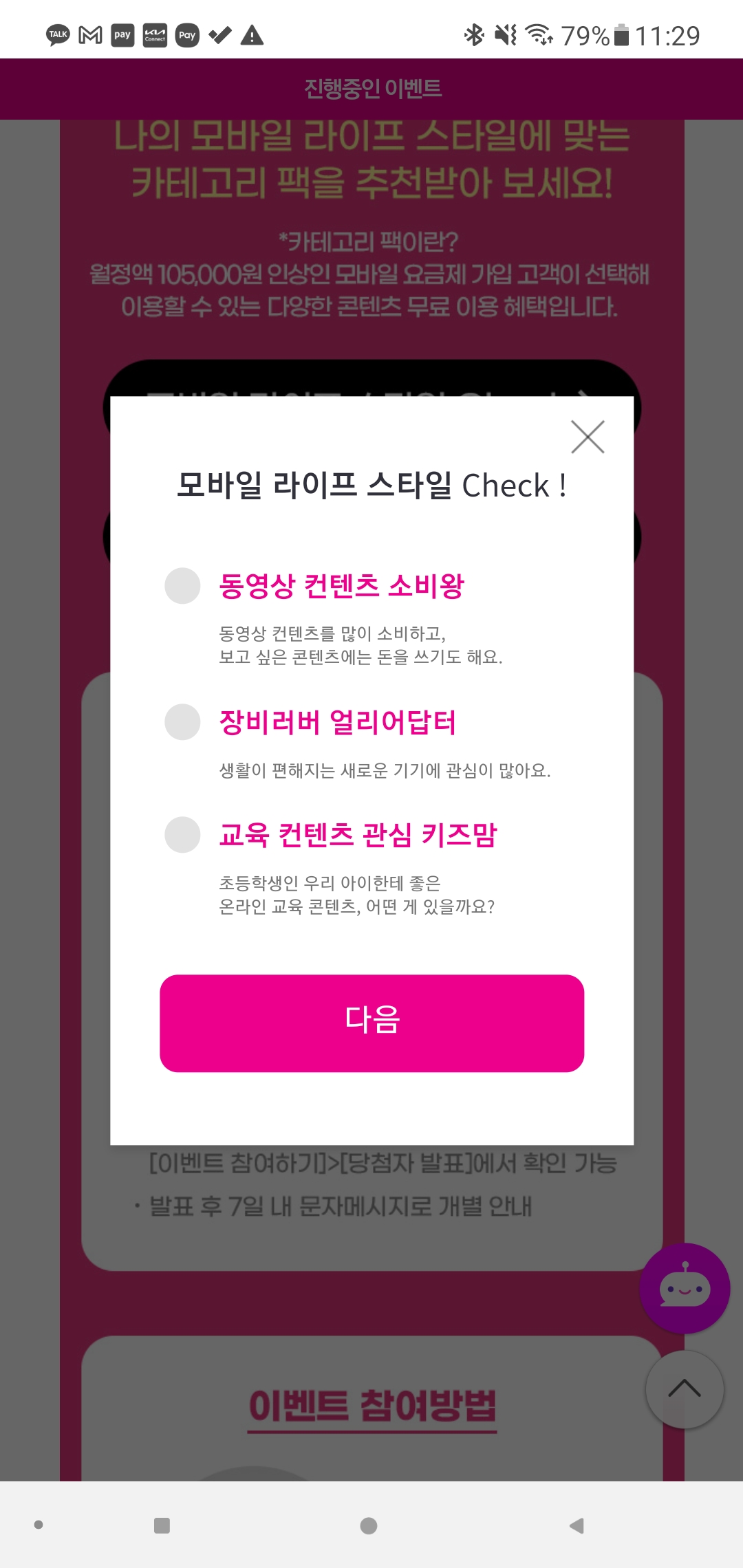Go back with the system back button

click(x=577, y=1525)
